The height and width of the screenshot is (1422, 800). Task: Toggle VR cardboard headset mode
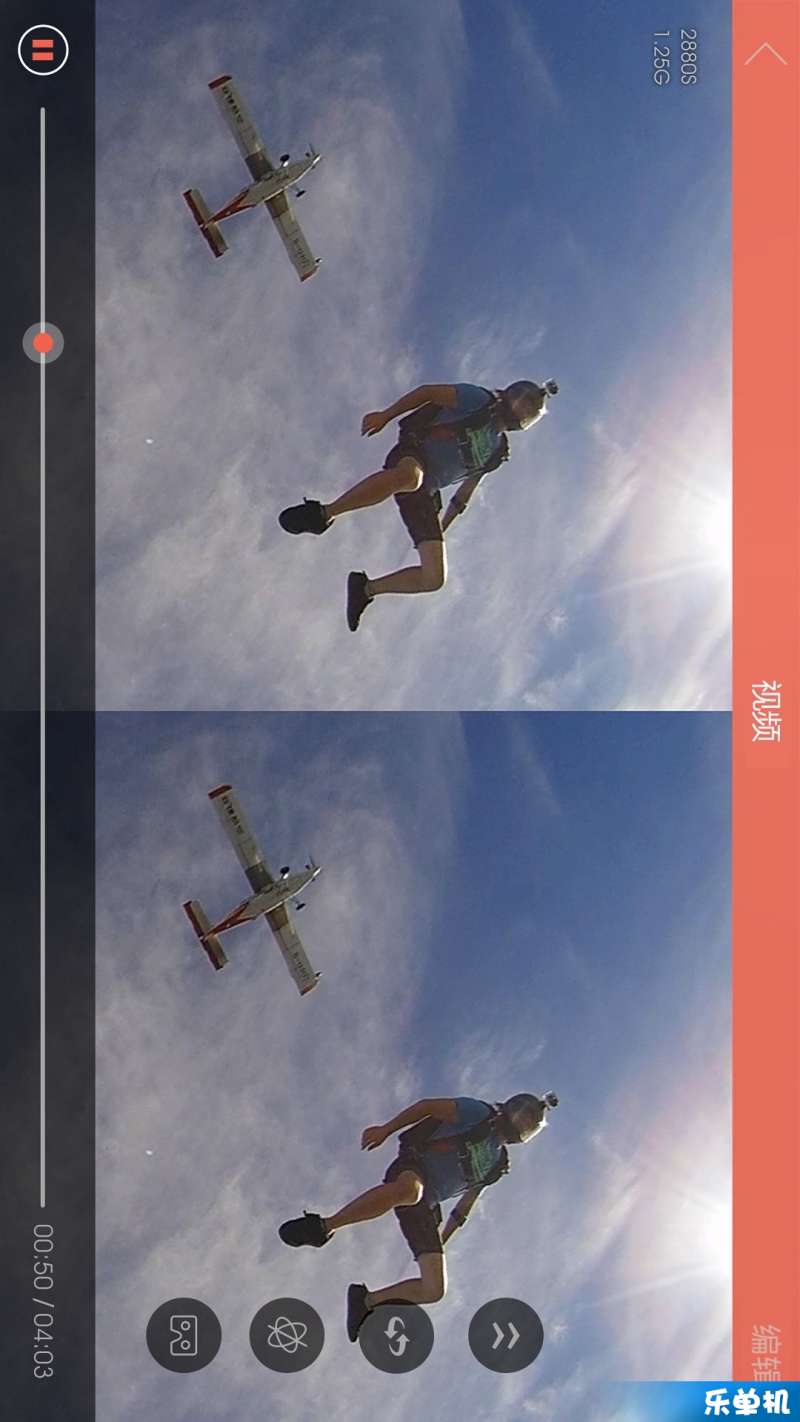tap(184, 1335)
